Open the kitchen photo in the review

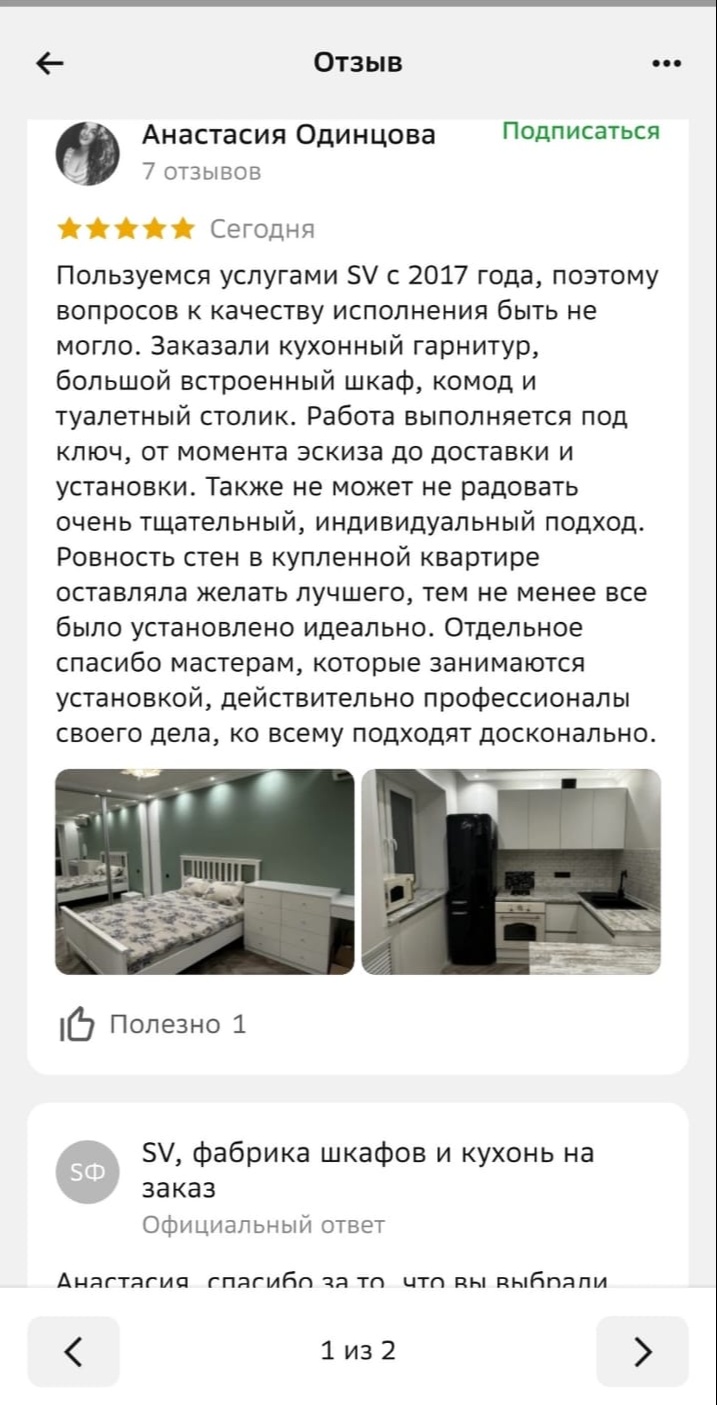pos(510,871)
